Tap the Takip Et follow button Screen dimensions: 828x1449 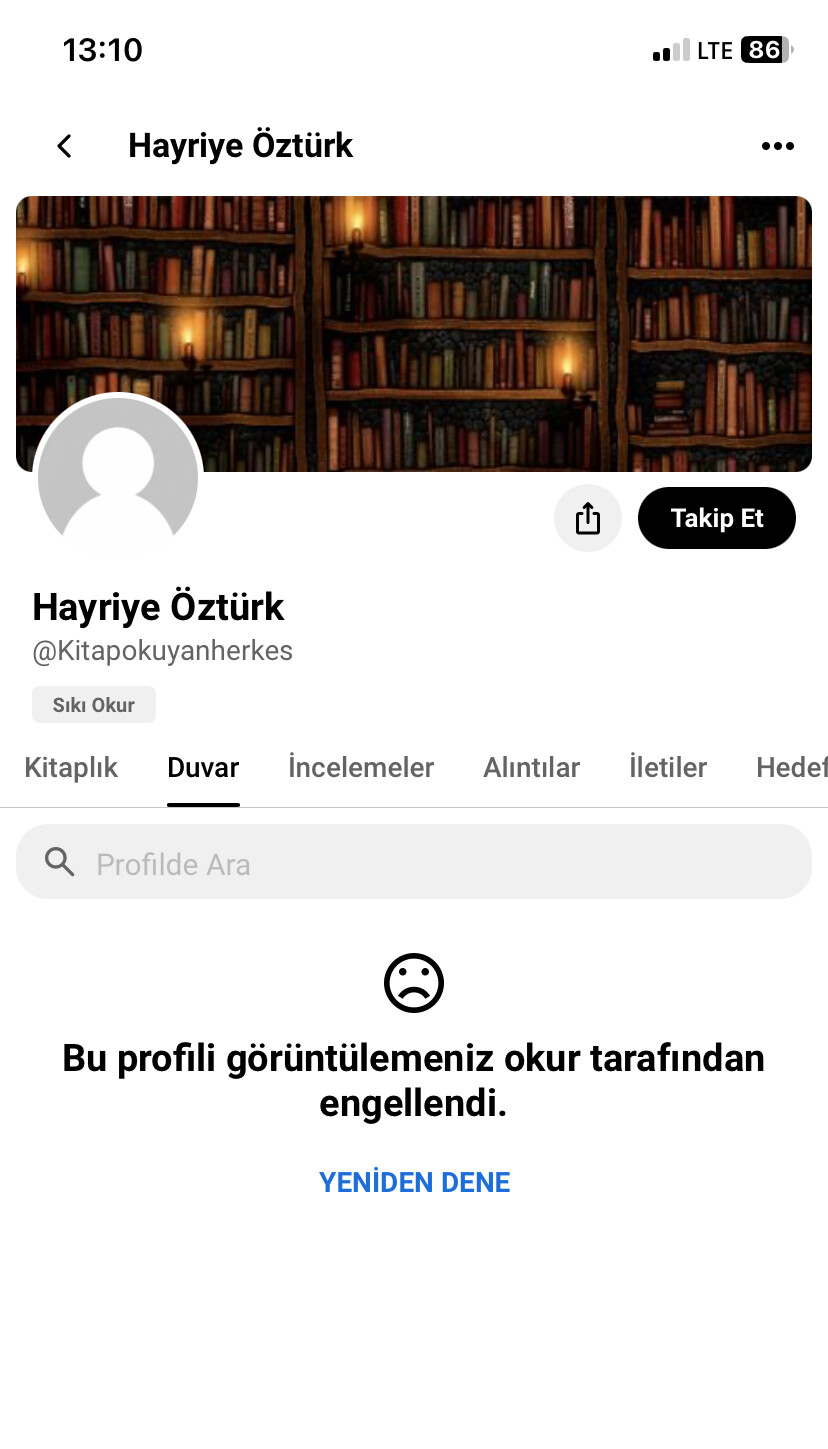pyautogui.click(x=716, y=518)
